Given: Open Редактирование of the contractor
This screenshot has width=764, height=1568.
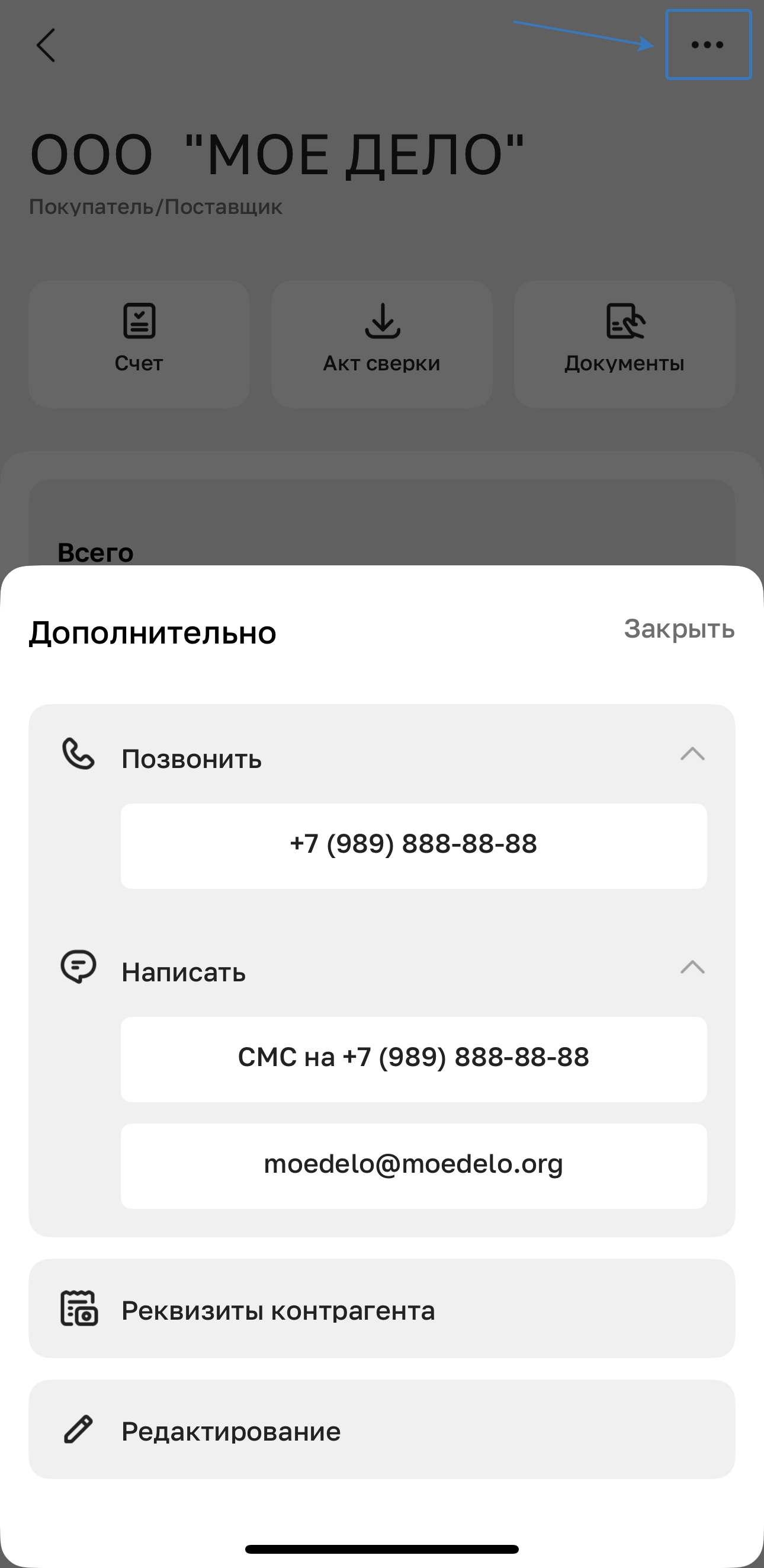Looking at the screenshot, I should pos(382,1430).
